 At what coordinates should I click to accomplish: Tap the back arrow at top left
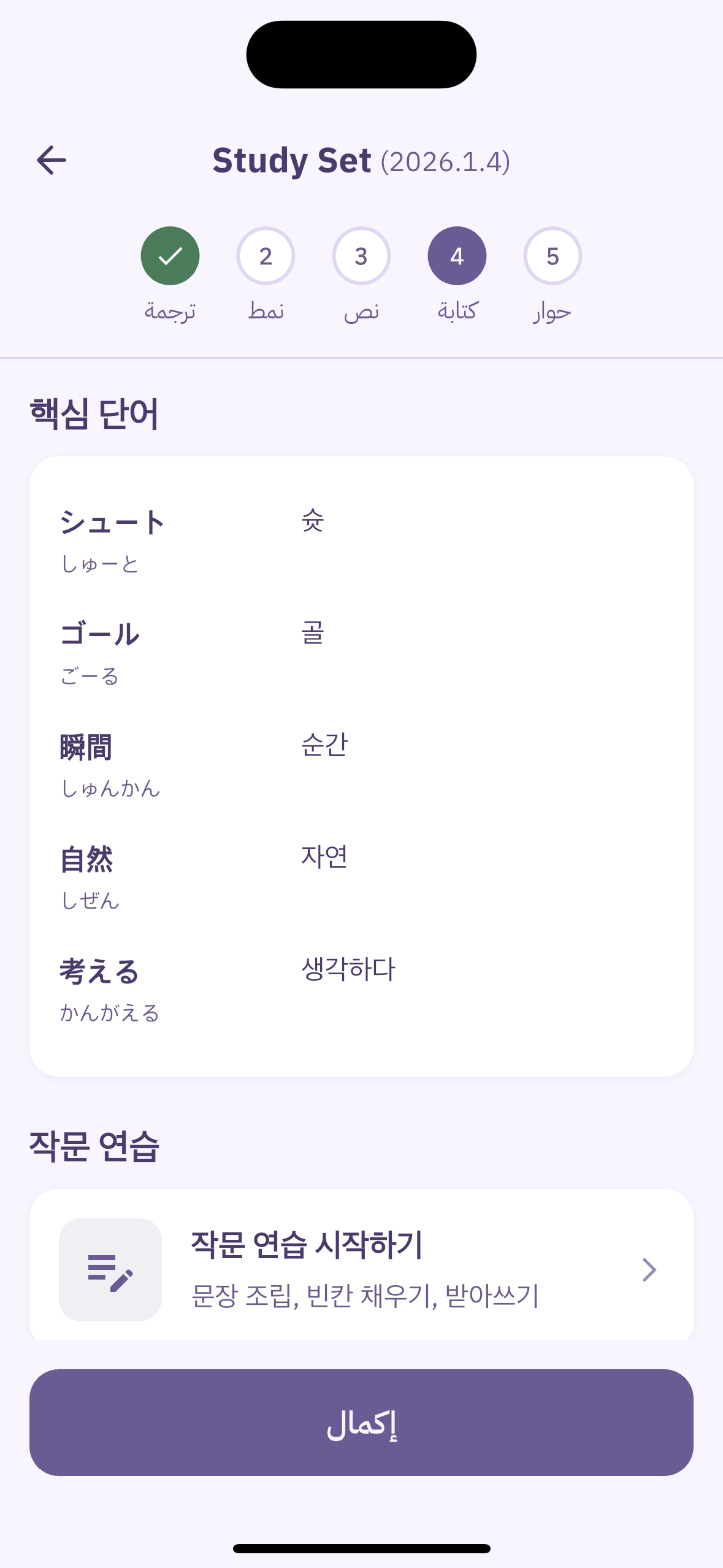52,160
